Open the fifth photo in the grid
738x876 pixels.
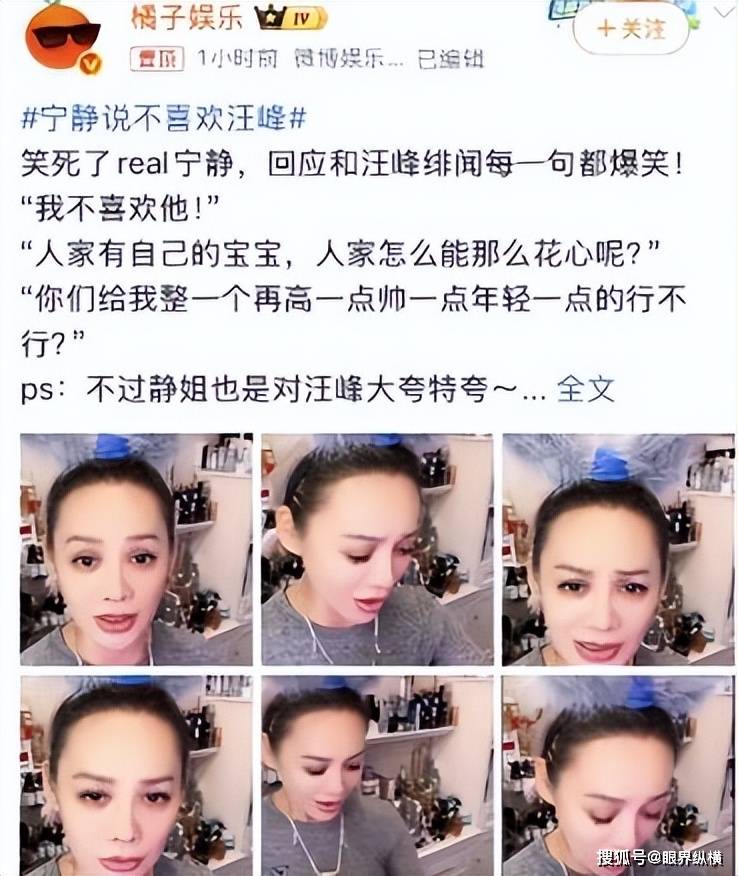(377, 774)
